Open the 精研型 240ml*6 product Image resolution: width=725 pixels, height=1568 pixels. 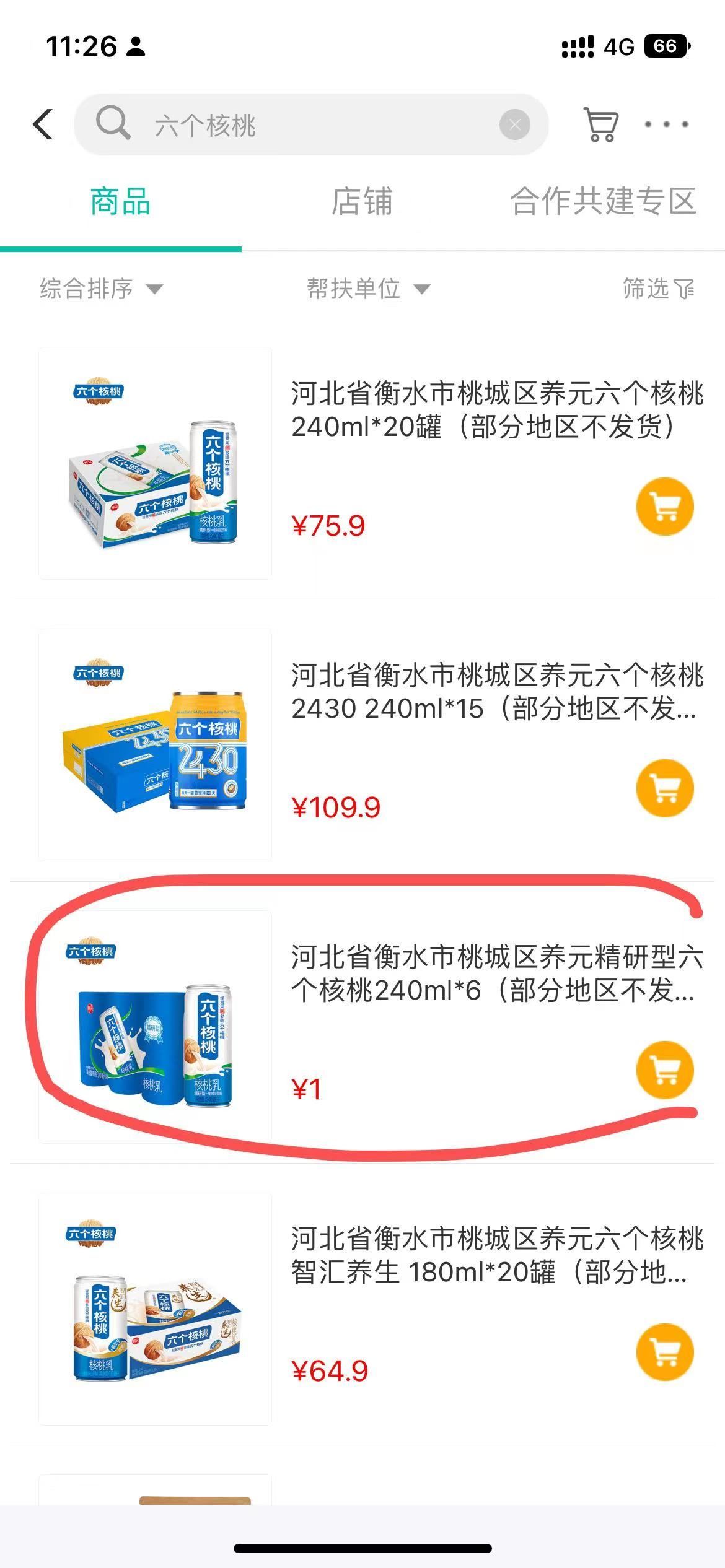(496, 973)
